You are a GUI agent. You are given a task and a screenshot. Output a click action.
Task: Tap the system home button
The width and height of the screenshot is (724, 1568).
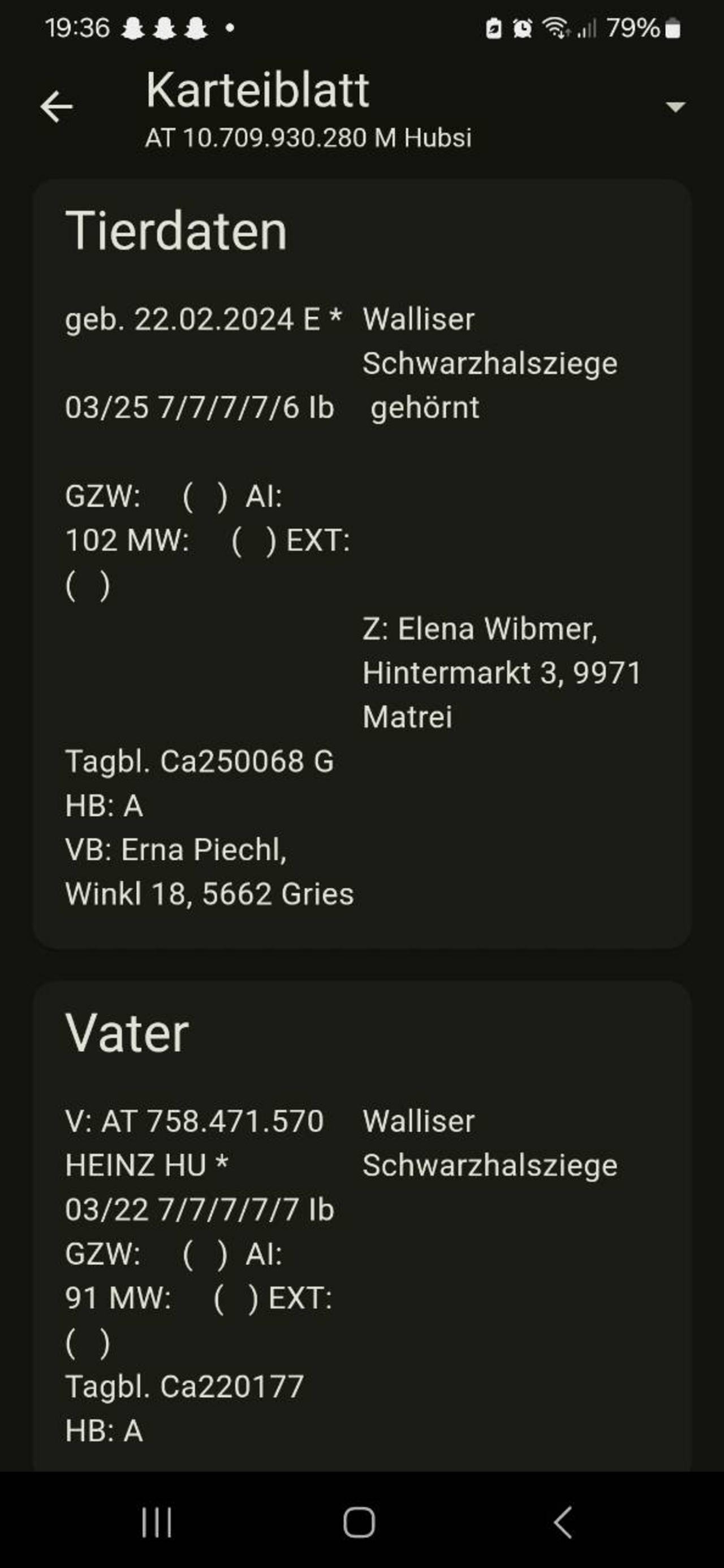(x=359, y=1522)
